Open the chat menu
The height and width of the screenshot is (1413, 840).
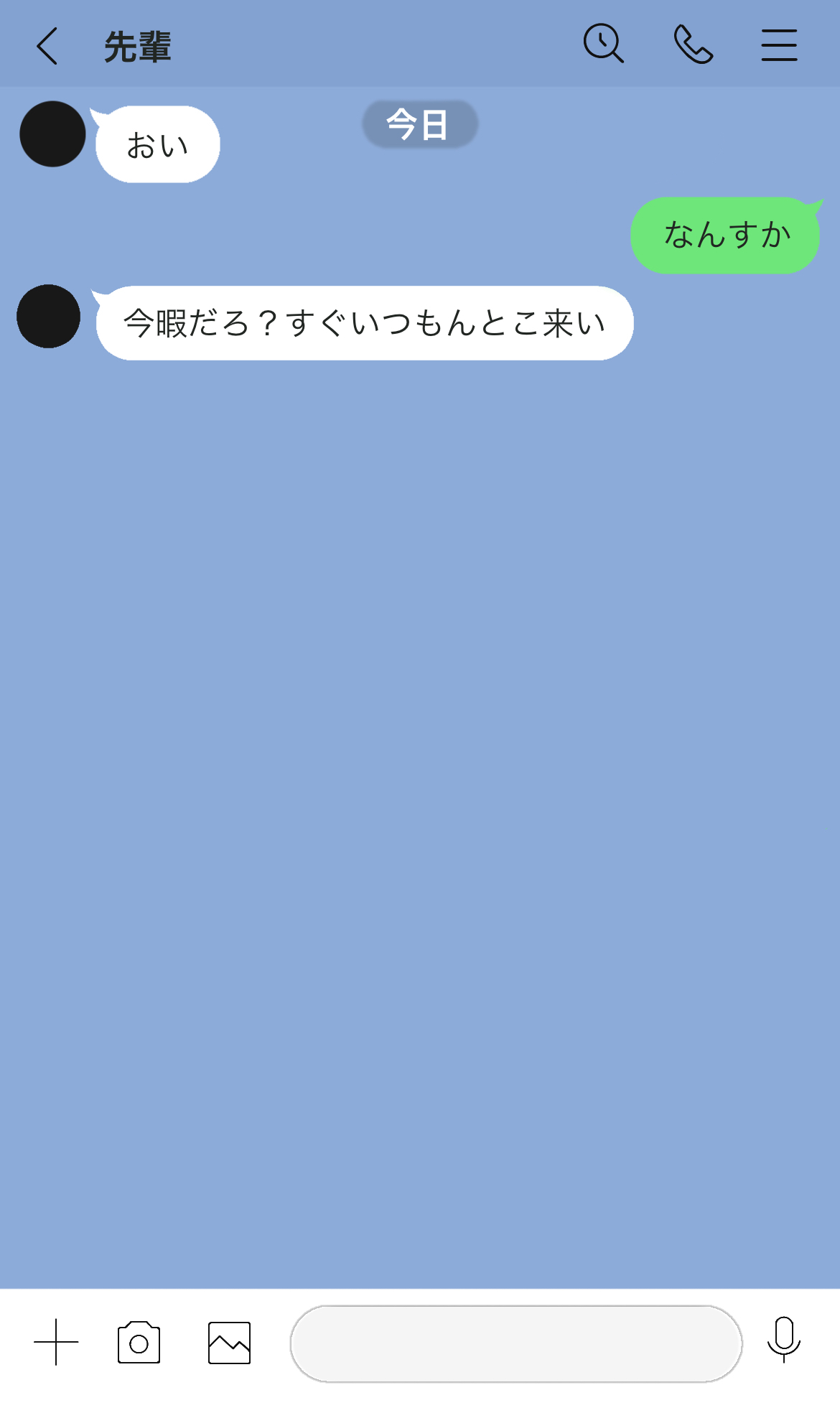pos(779,45)
